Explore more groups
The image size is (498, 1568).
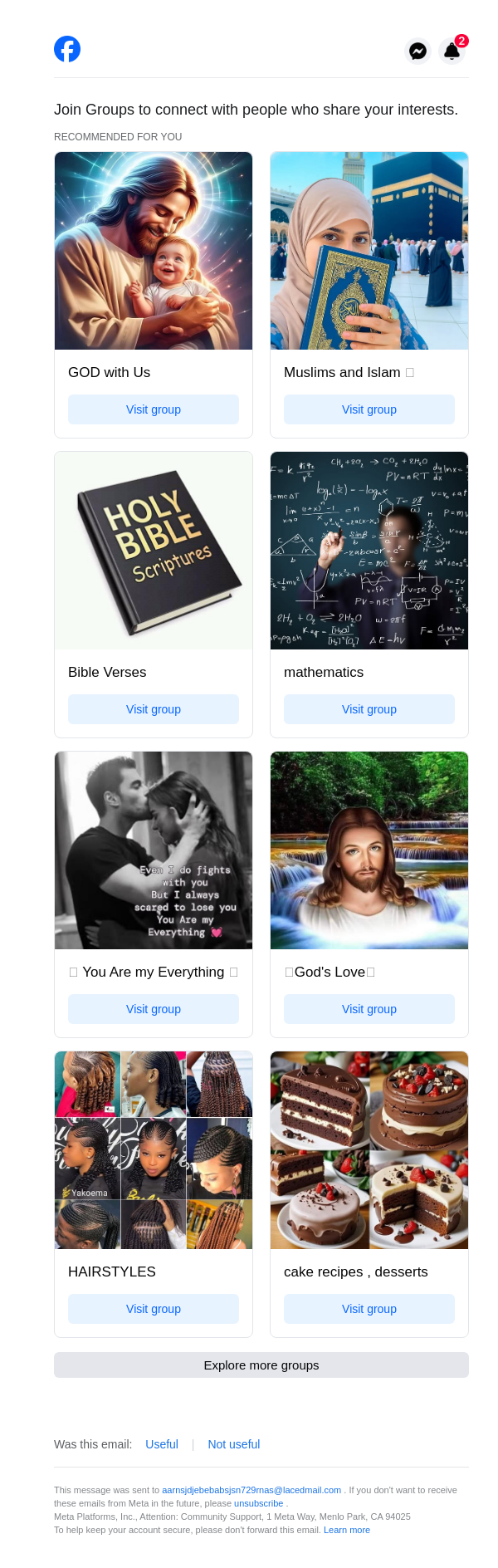[x=261, y=1365]
